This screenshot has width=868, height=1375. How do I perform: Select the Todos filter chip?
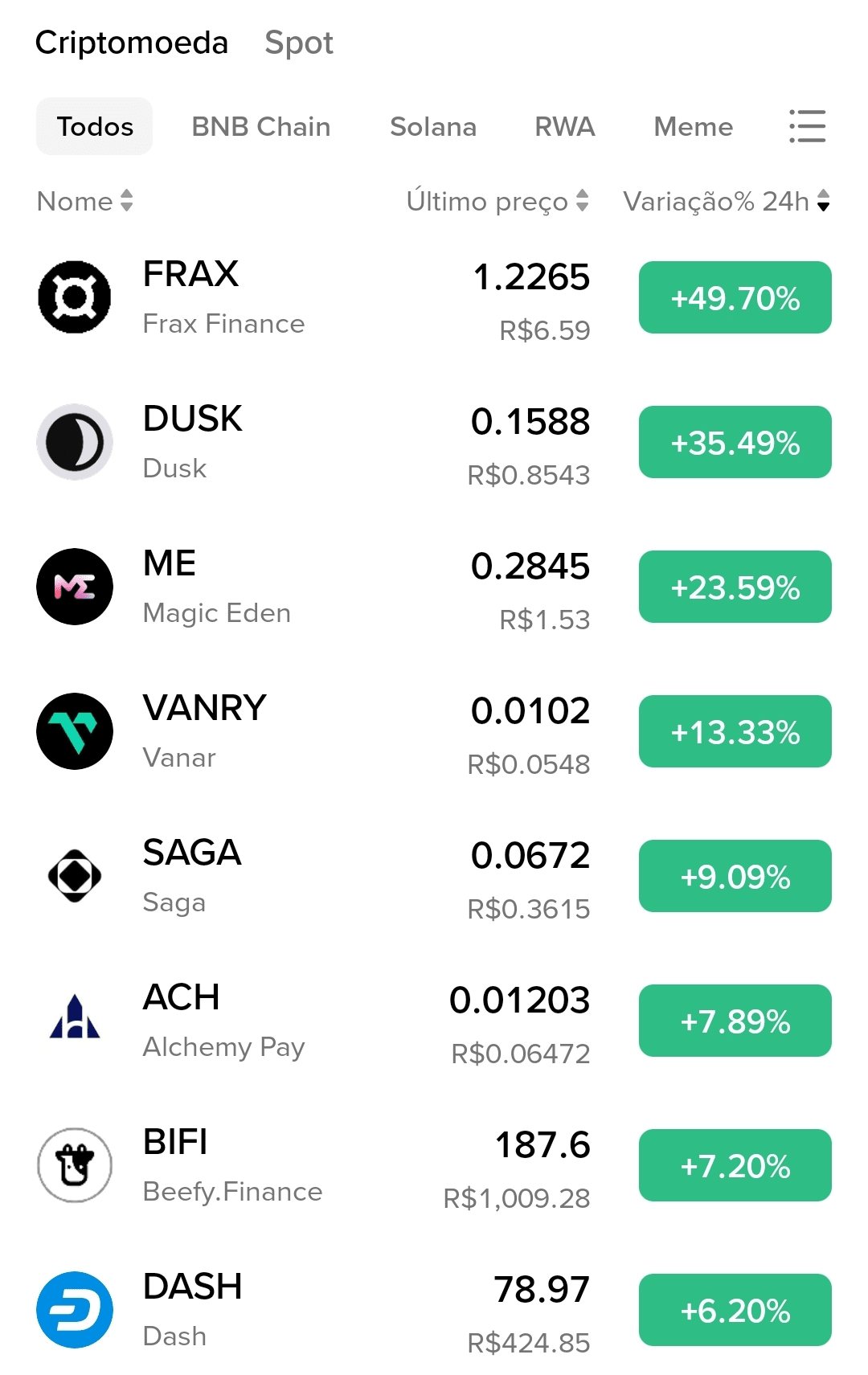tap(95, 126)
